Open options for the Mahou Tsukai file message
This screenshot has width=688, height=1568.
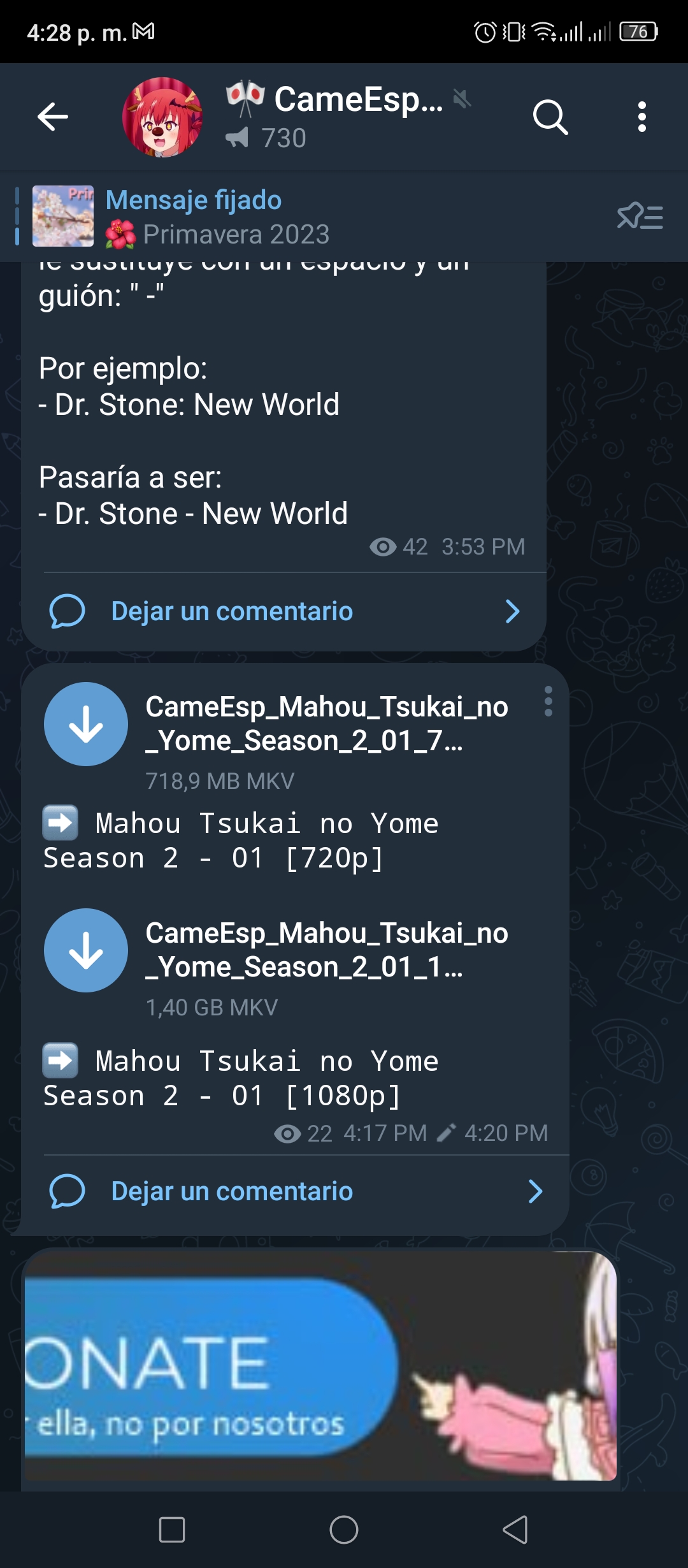[x=548, y=701]
